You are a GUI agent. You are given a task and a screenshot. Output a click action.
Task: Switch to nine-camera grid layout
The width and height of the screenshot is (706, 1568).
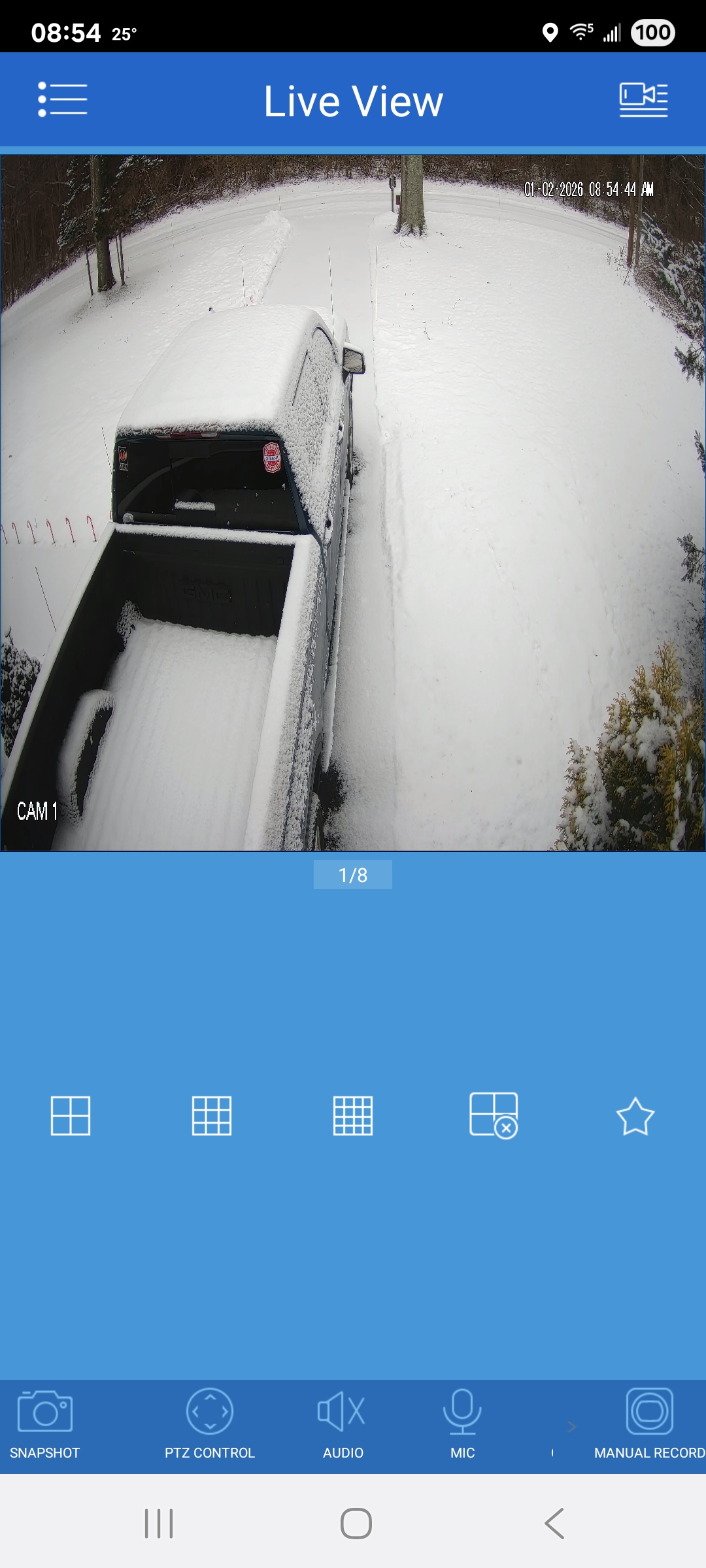pos(212,1116)
